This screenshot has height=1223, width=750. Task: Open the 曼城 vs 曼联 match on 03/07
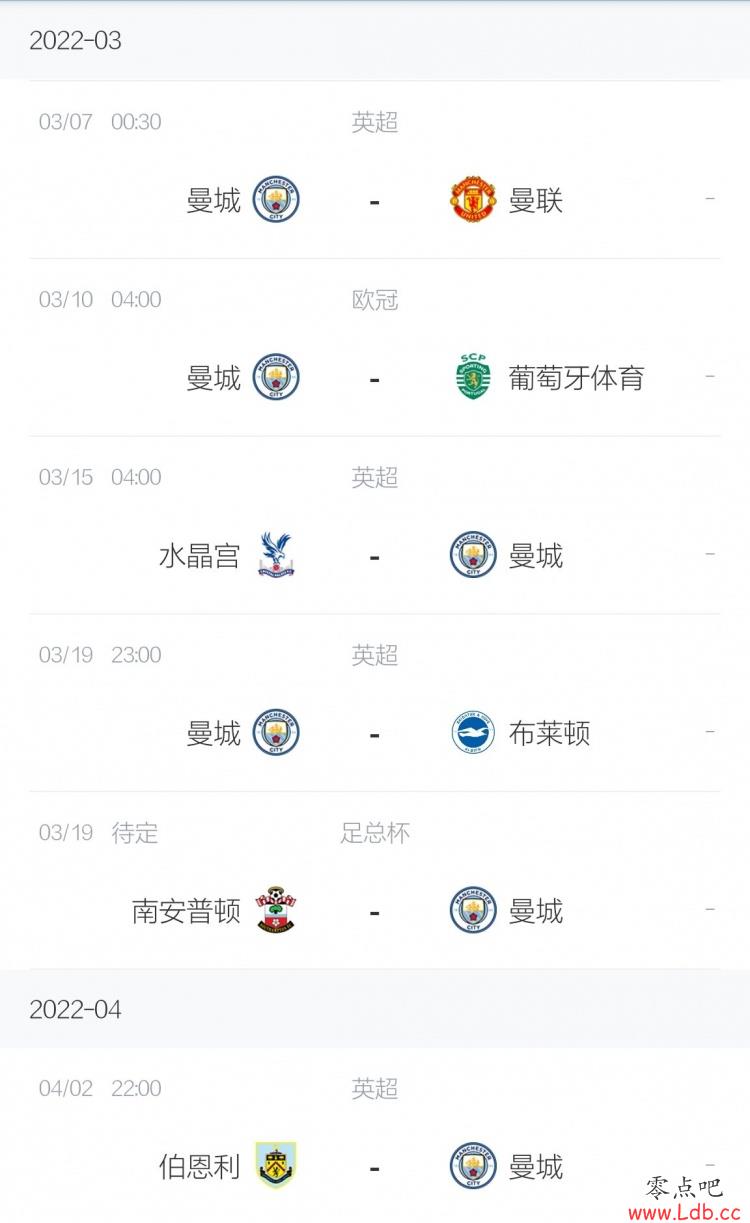[x=374, y=200]
